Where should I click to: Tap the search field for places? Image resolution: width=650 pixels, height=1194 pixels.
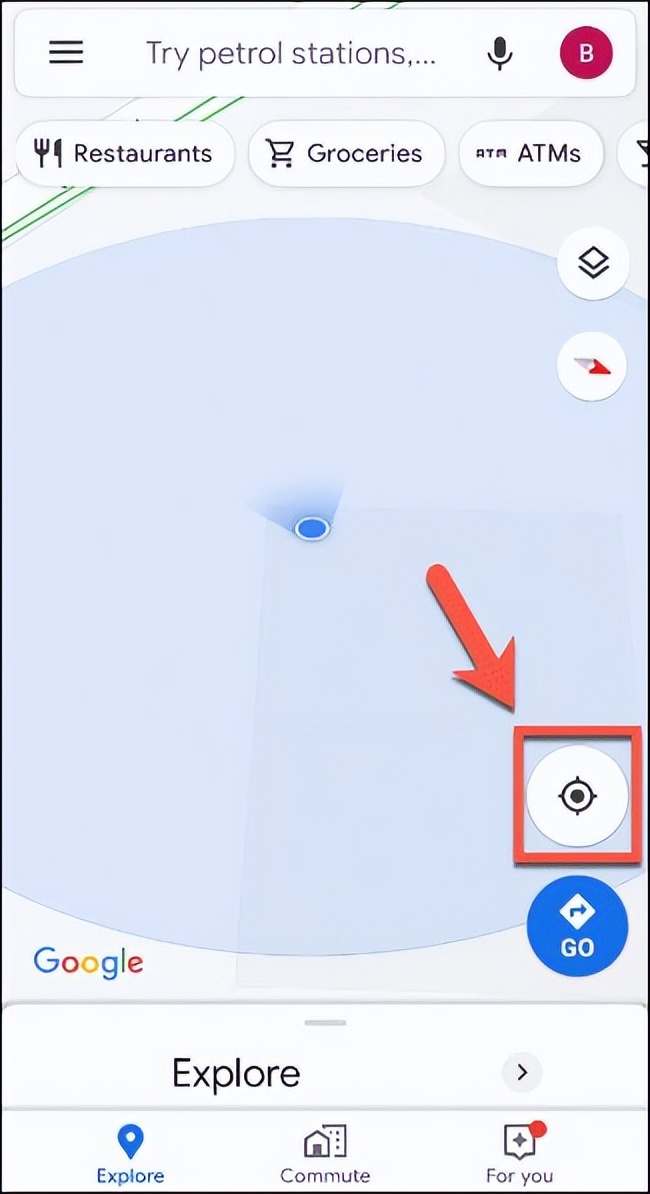[x=290, y=53]
